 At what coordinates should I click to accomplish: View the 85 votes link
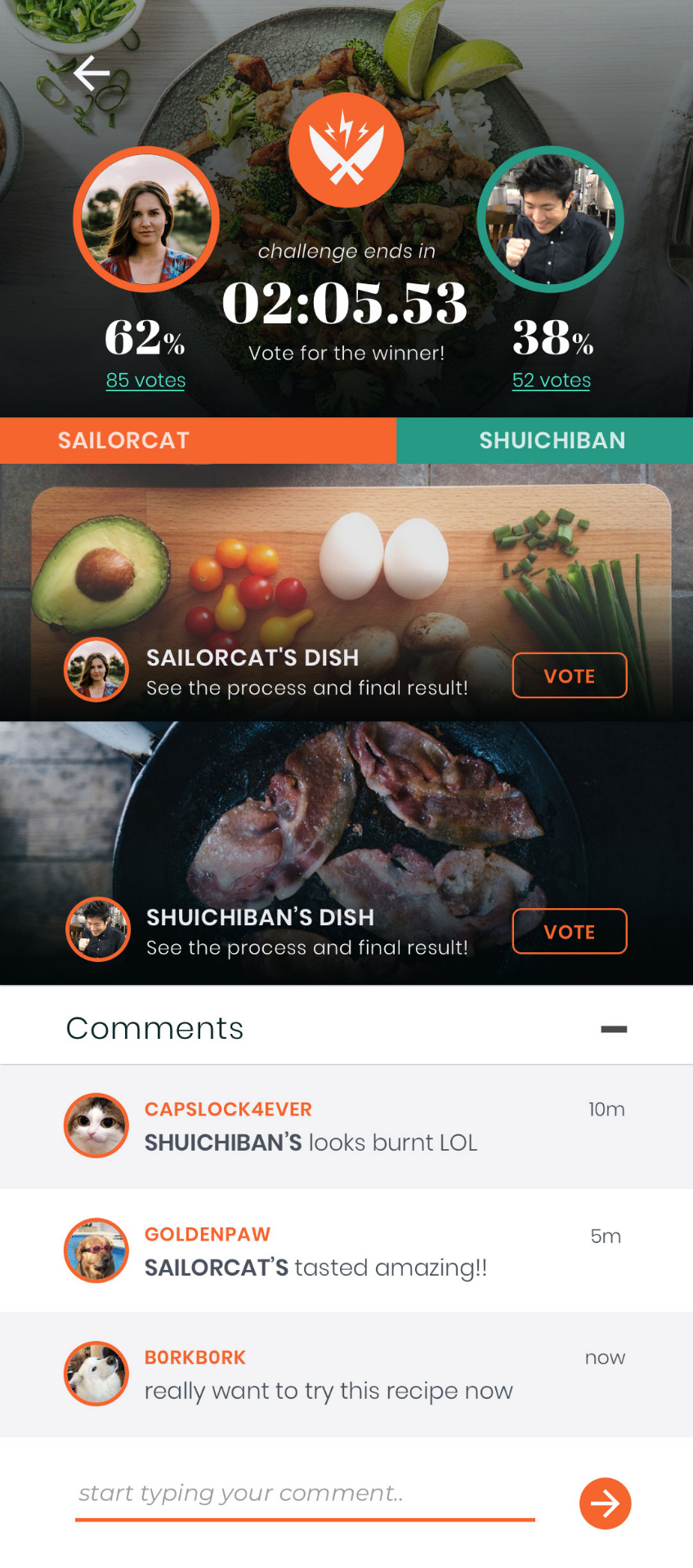click(x=145, y=381)
